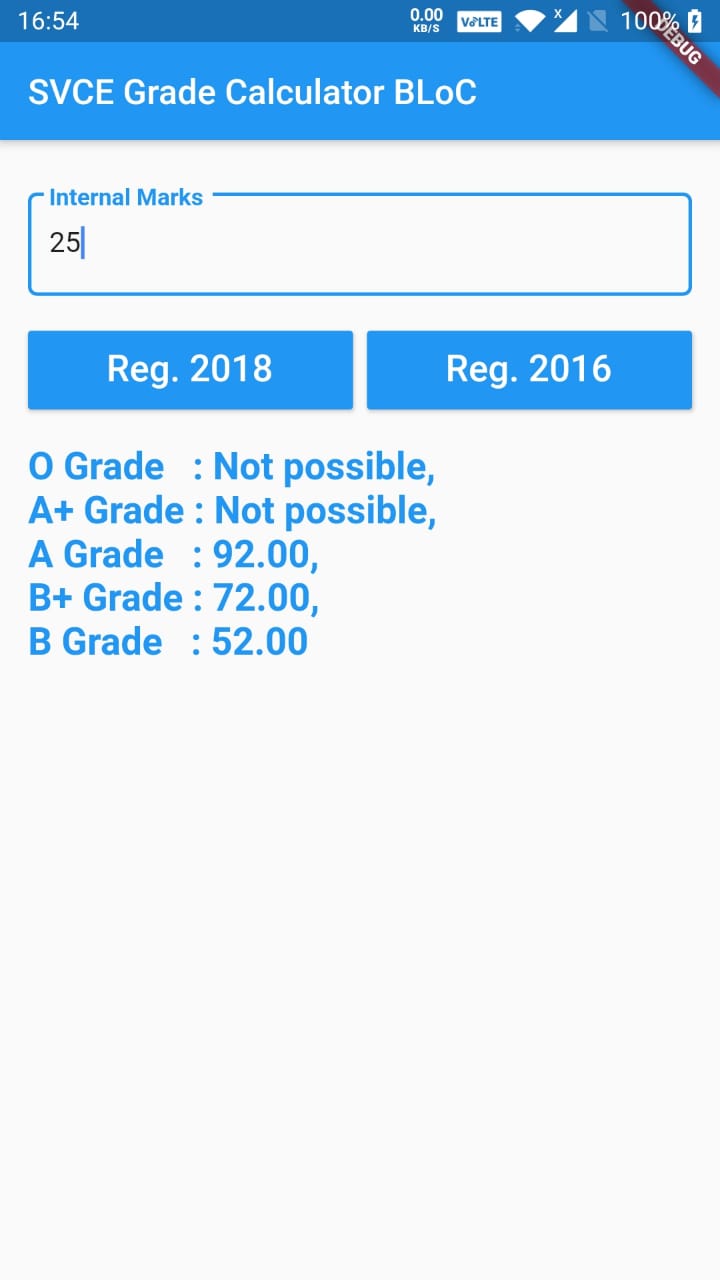
Task: Tap inside the Internal Marks input field
Action: coord(360,243)
